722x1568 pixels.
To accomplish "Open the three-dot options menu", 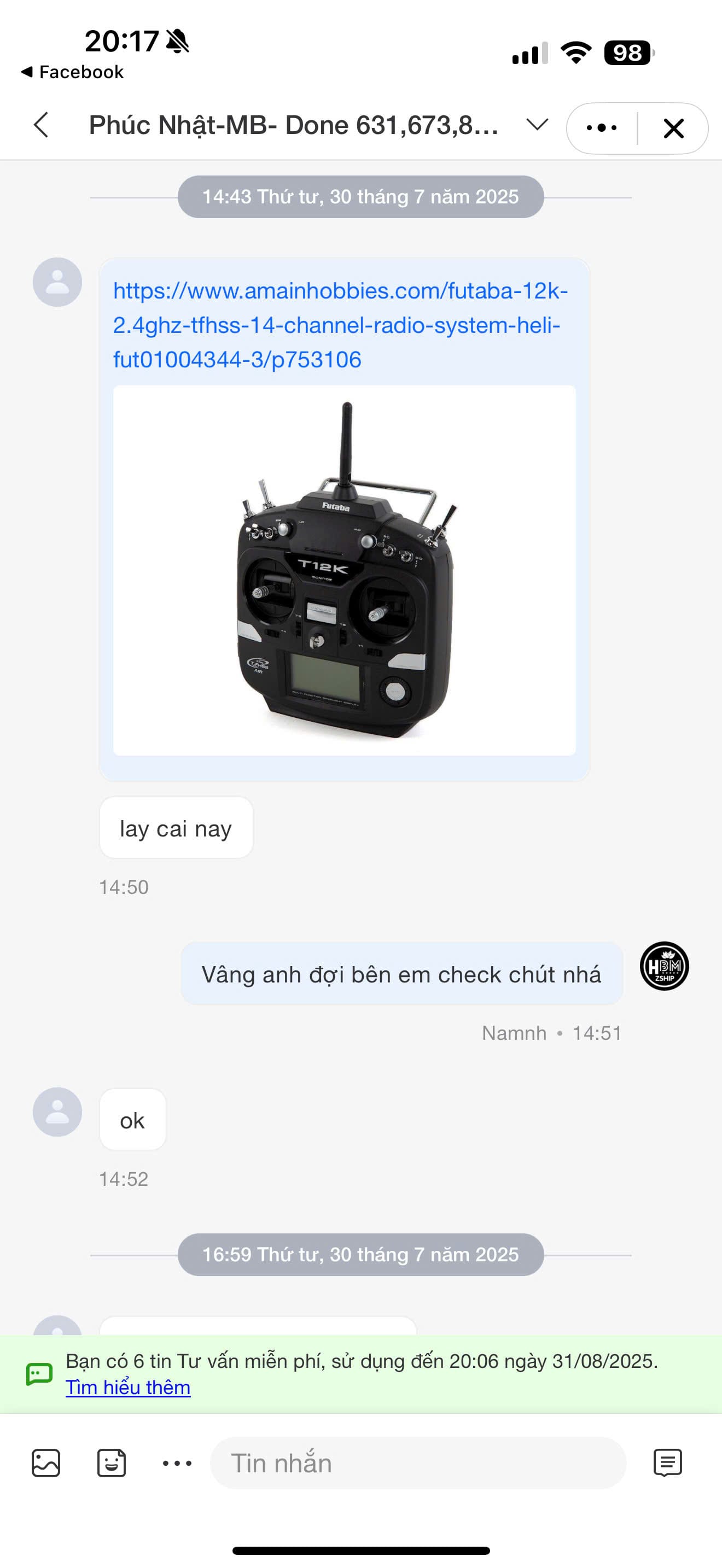I will pos(602,128).
